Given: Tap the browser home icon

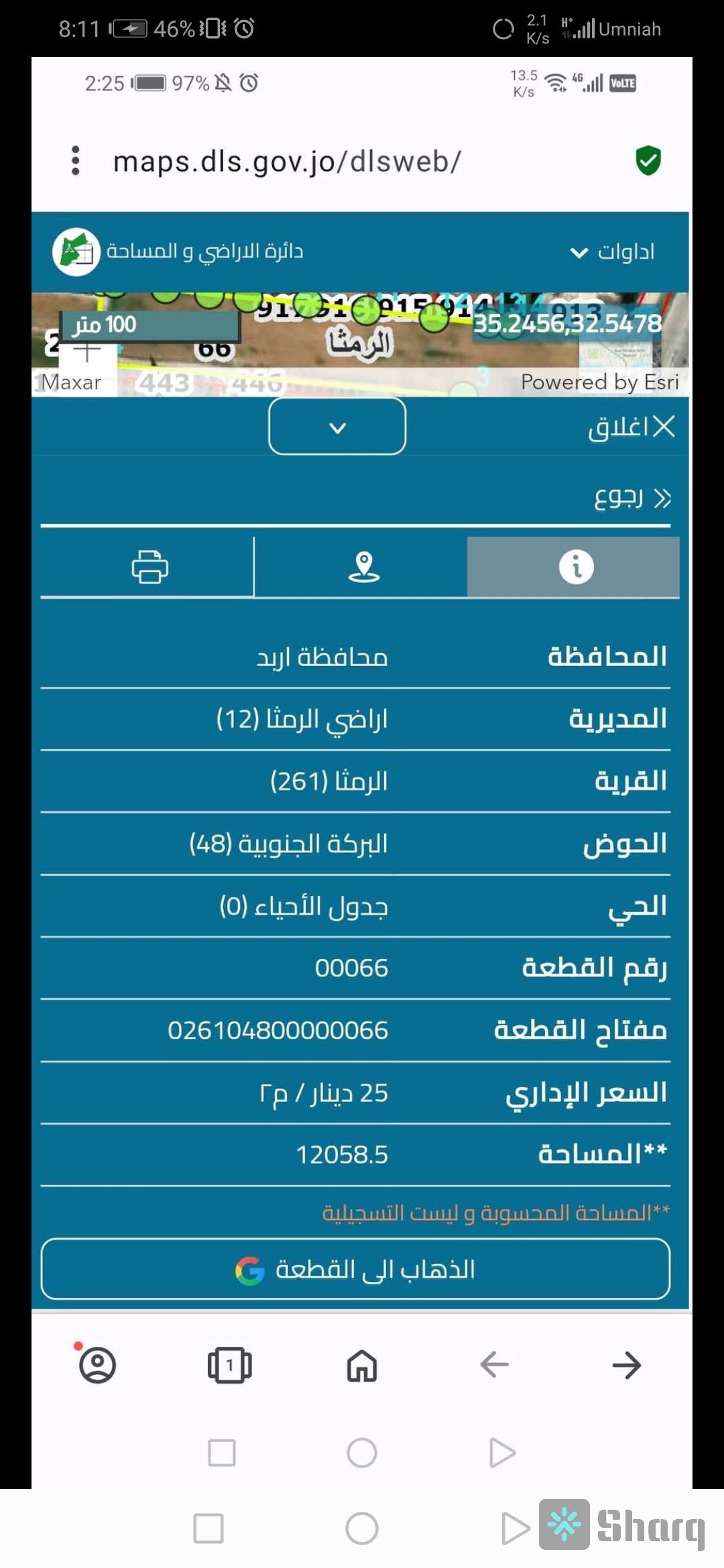Looking at the screenshot, I should pos(361,1364).
